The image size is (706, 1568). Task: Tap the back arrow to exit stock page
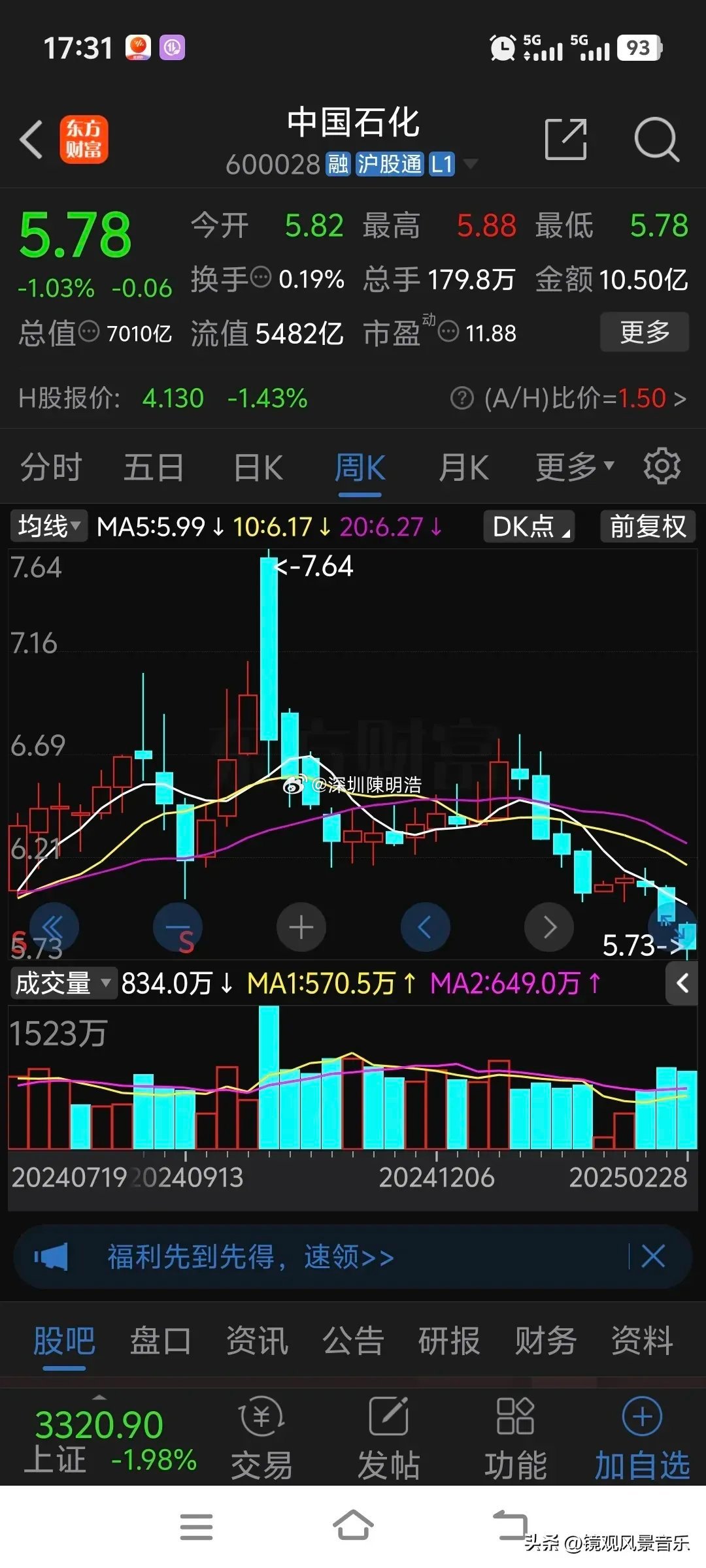pos(31,139)
